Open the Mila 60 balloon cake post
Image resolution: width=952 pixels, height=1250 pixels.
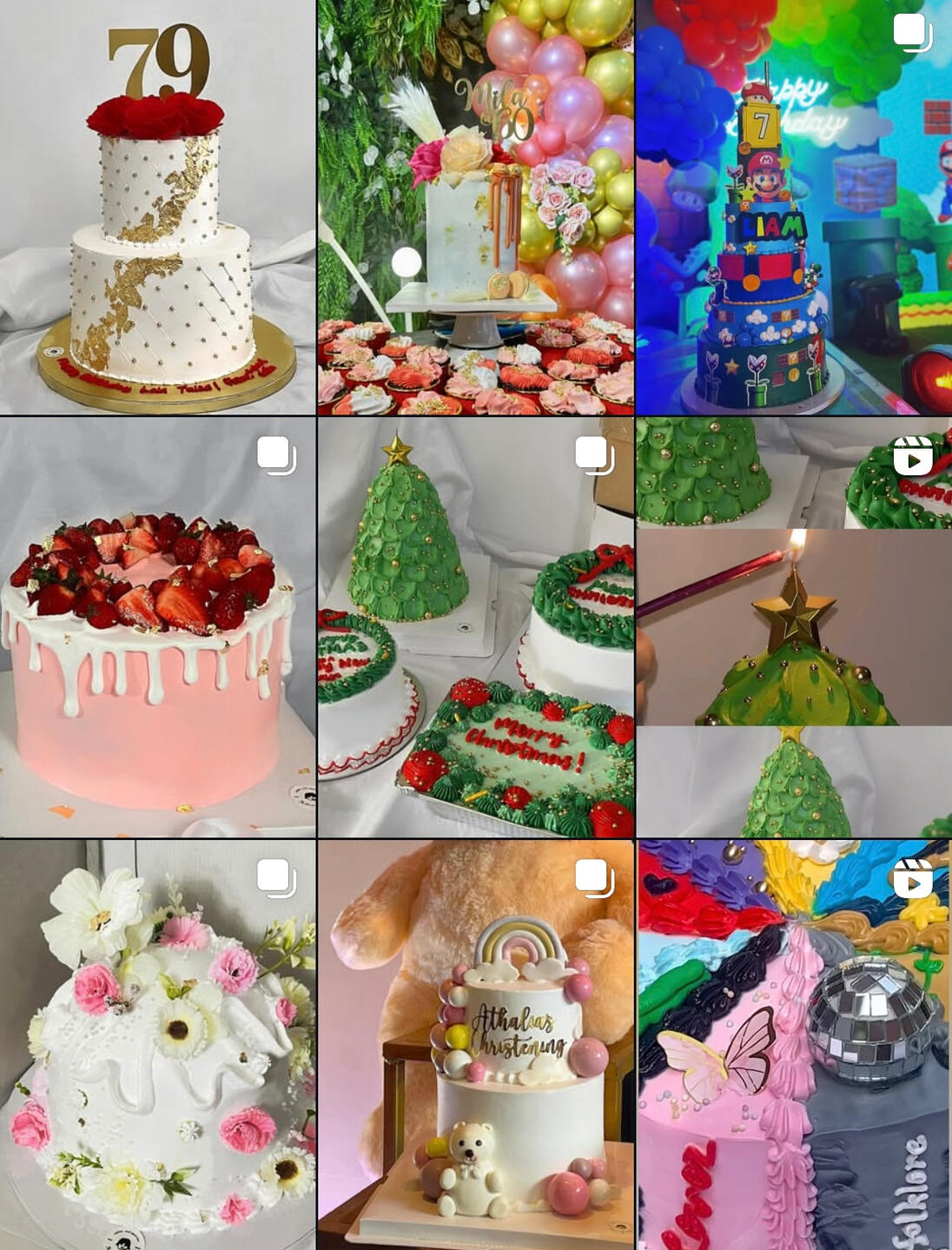point(475,207)
